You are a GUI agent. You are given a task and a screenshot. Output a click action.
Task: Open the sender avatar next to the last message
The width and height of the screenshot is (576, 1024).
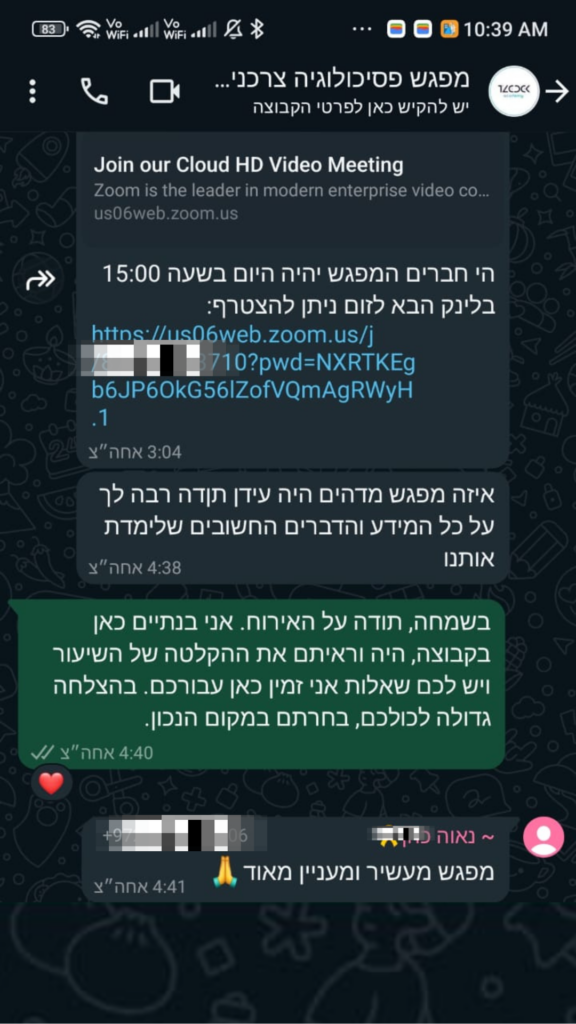click(x=543, y=837)
